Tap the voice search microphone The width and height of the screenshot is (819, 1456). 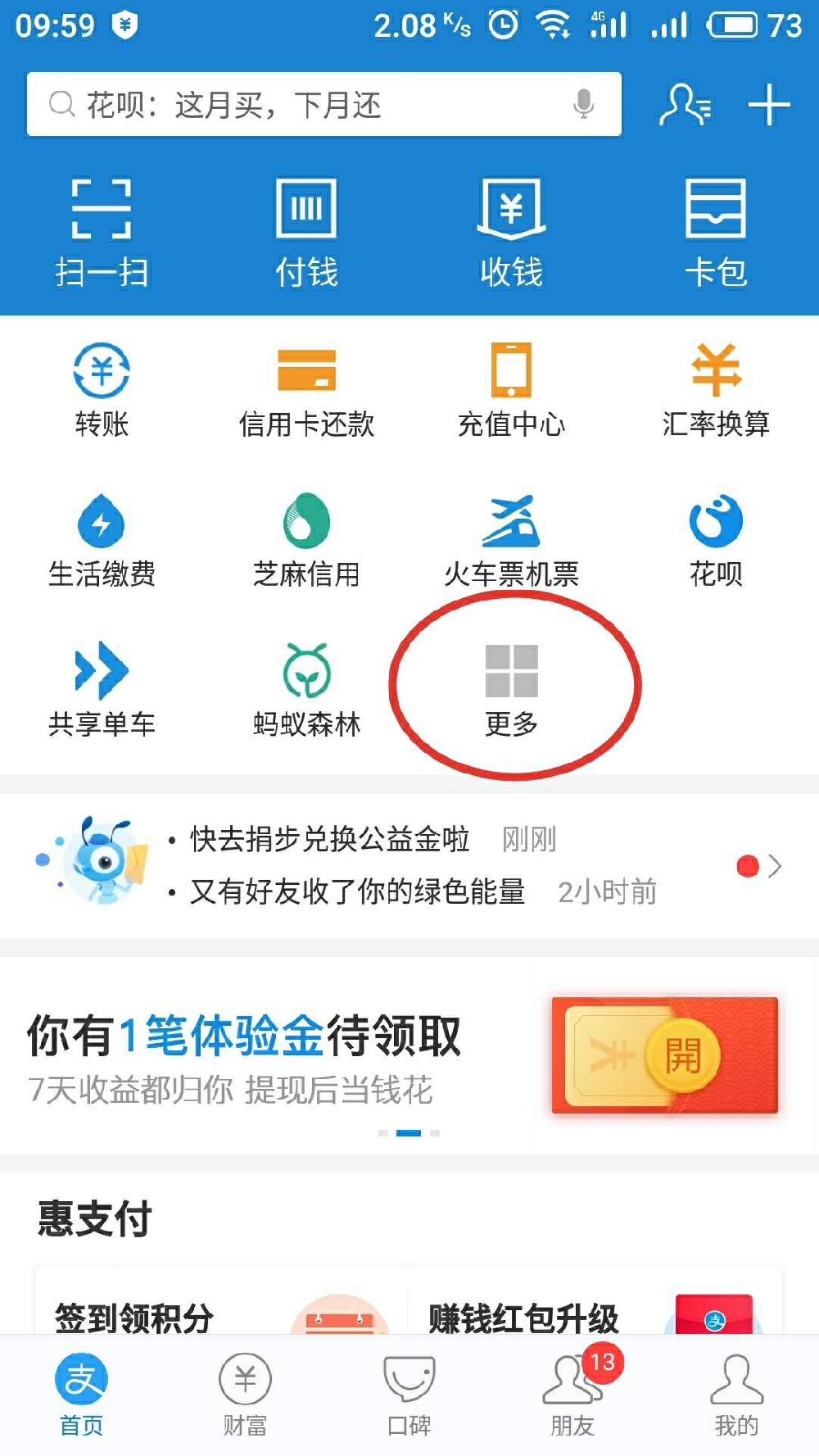coord(583,104)
